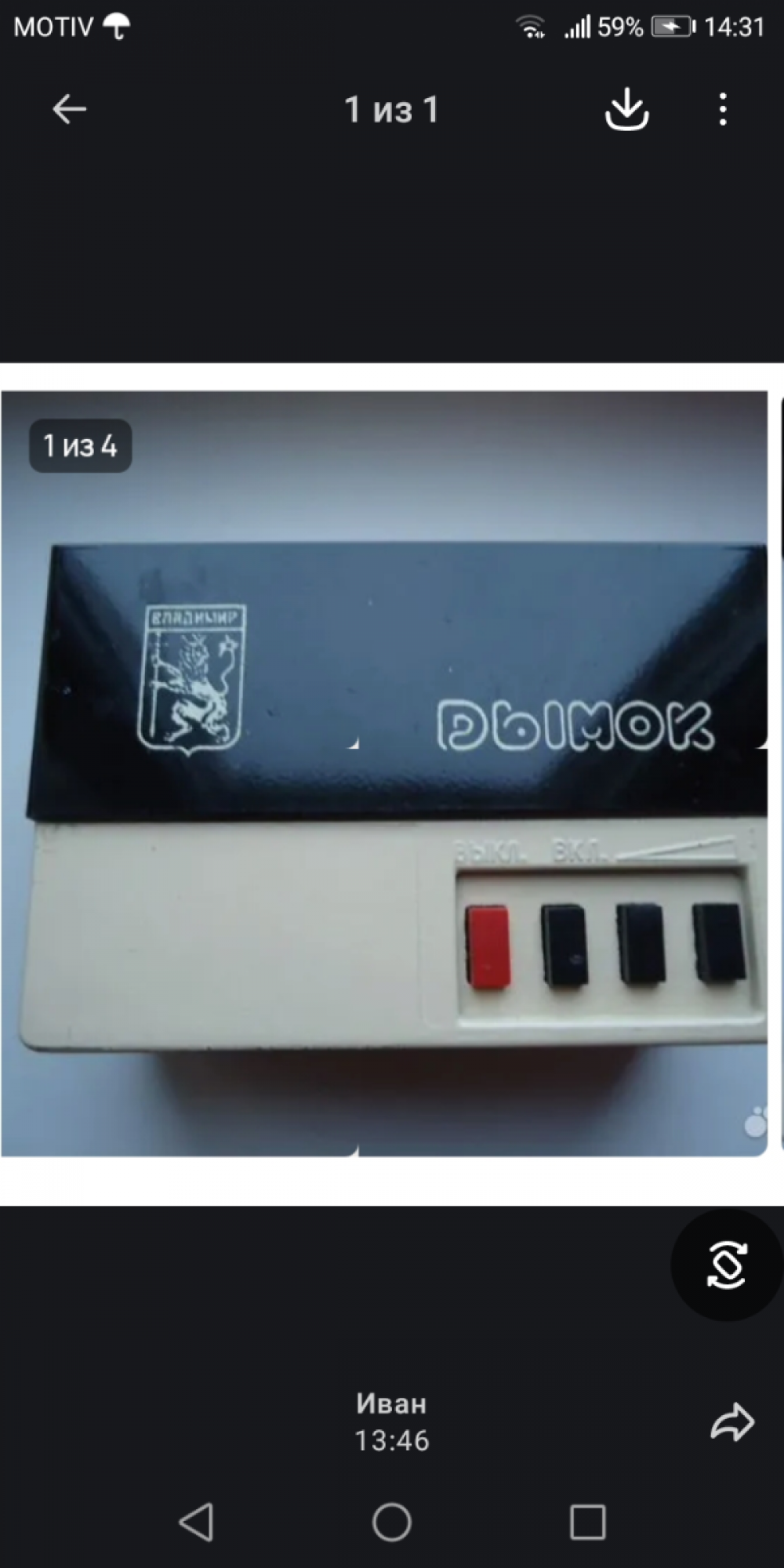Tap the system home button
Image resolution: width=784 pixels, height=1568 pixels.
[x=392, y=1523]
